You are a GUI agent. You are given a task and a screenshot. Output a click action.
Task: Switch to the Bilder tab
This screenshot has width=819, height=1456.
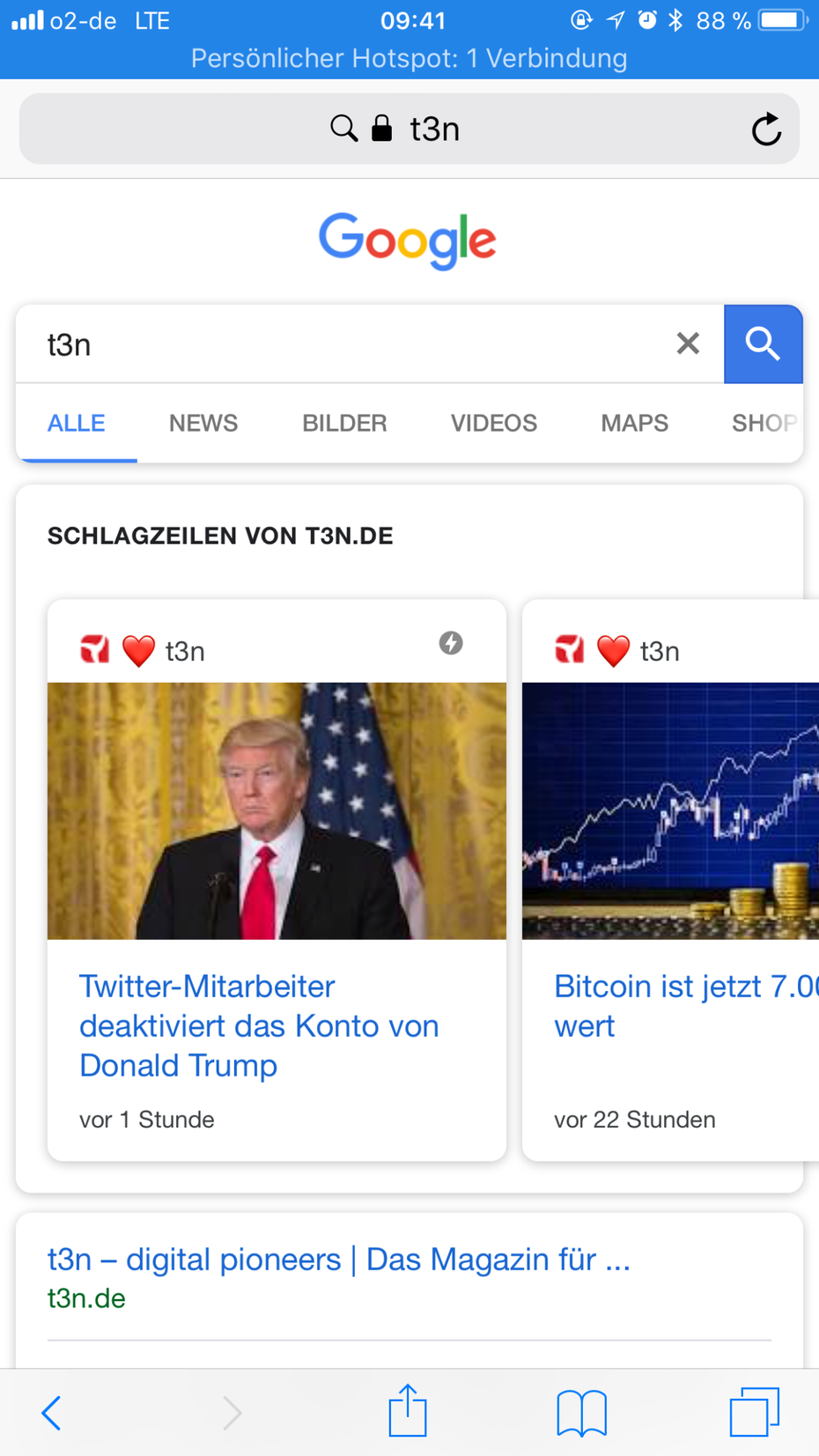coord(344,424)
